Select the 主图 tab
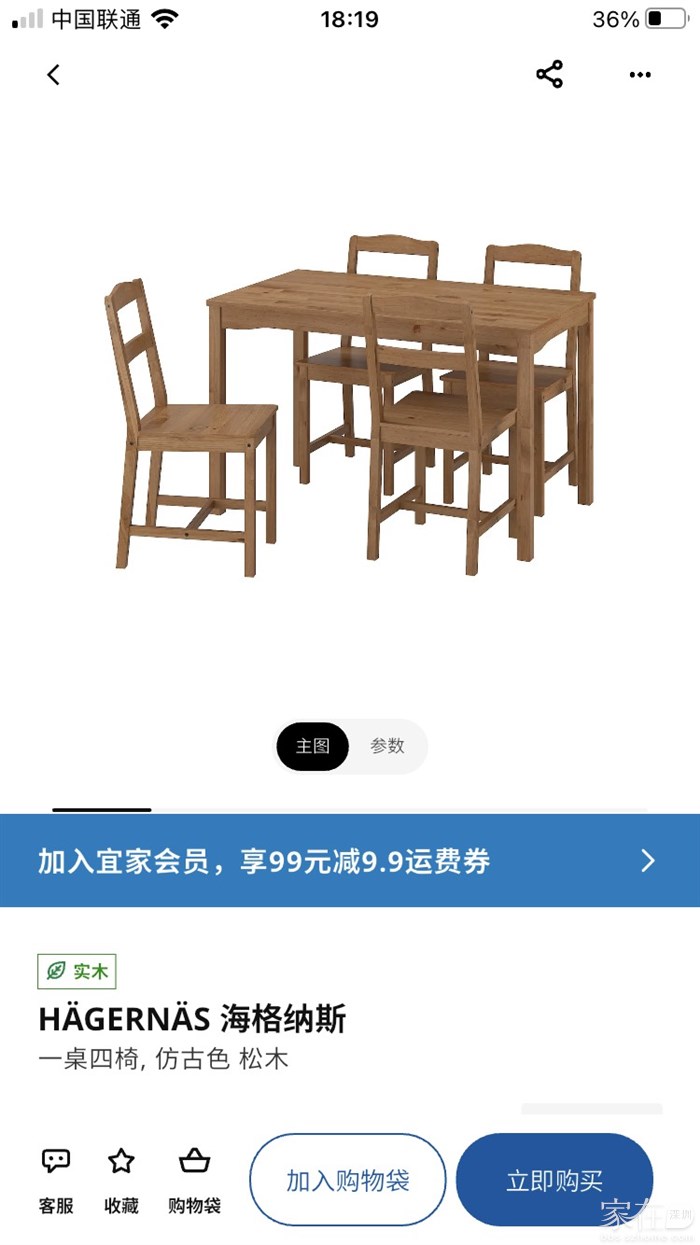Screen dimensions: 700x1245 click(313, 746)
